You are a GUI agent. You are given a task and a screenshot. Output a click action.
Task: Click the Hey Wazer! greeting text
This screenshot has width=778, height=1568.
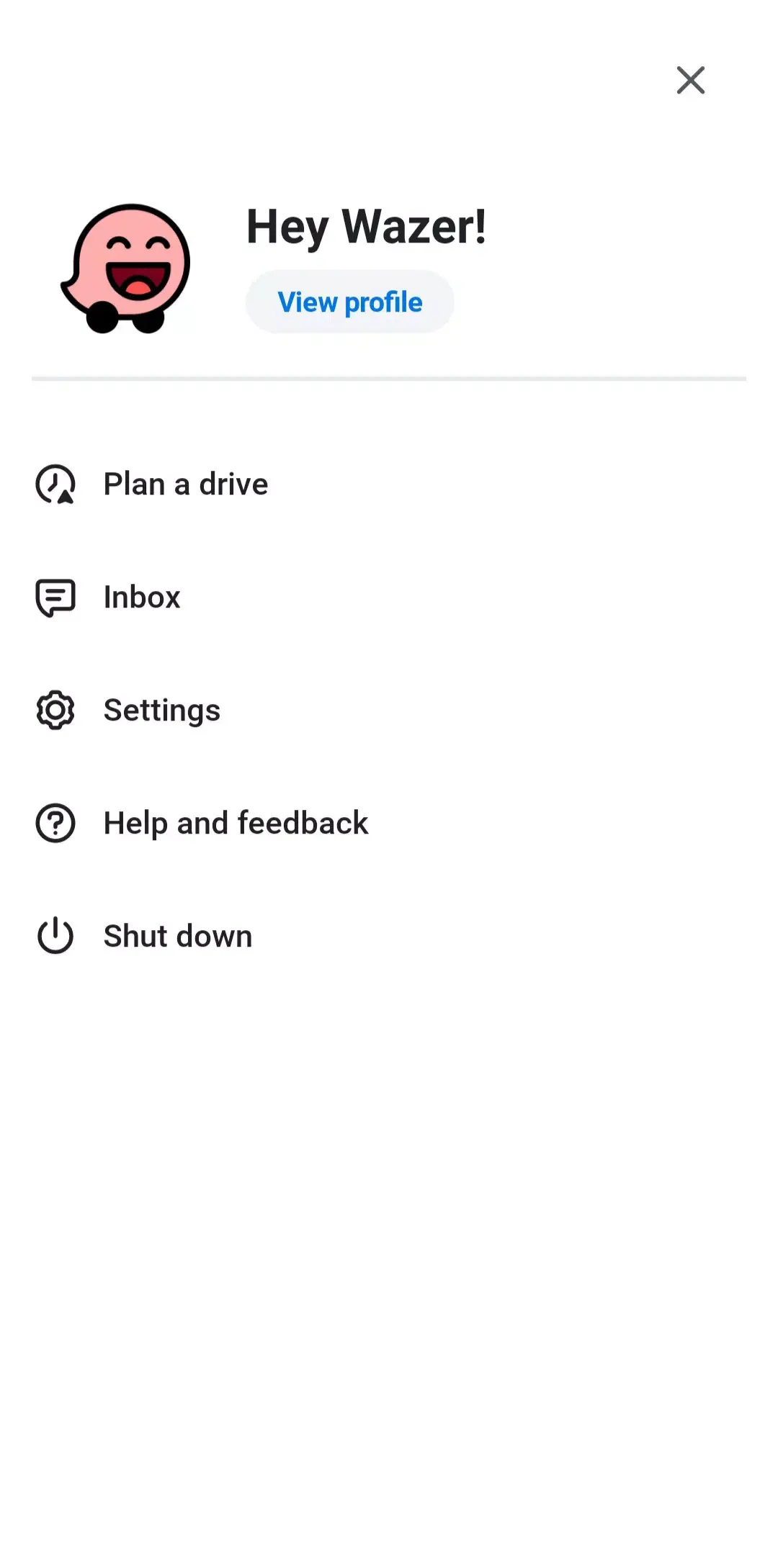point(366,226)
